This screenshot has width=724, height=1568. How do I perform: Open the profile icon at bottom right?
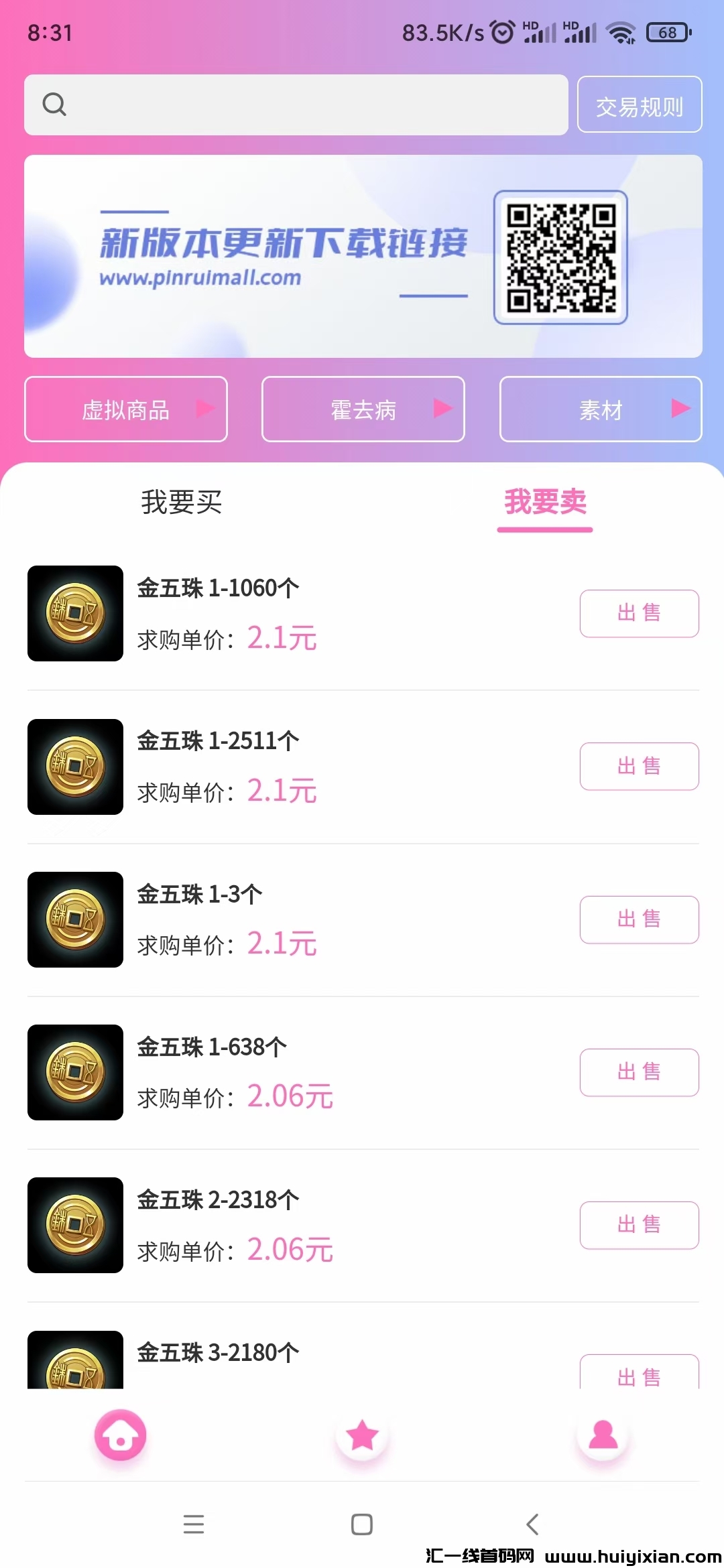603,1435
